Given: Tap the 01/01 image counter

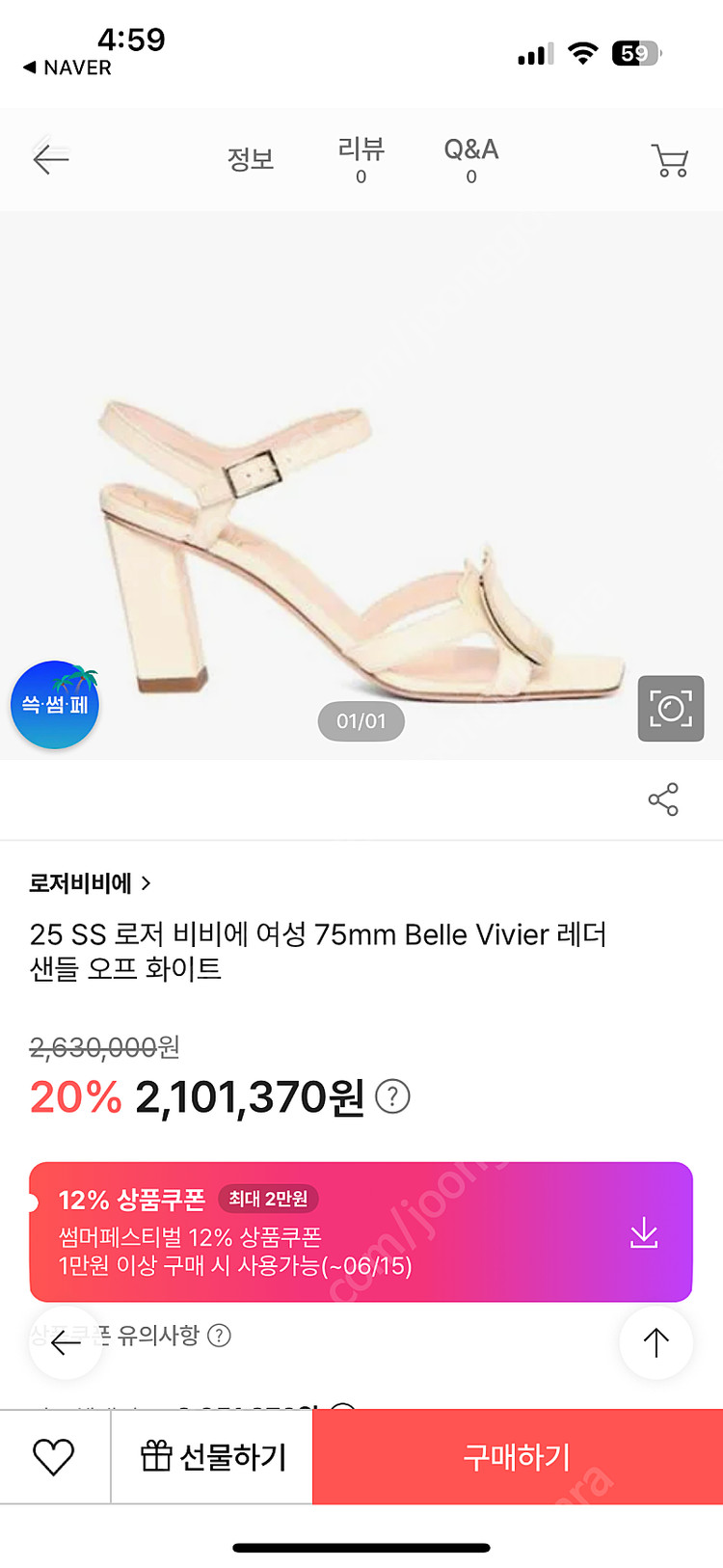Looking at the screenshot, I should click(361, 720).
